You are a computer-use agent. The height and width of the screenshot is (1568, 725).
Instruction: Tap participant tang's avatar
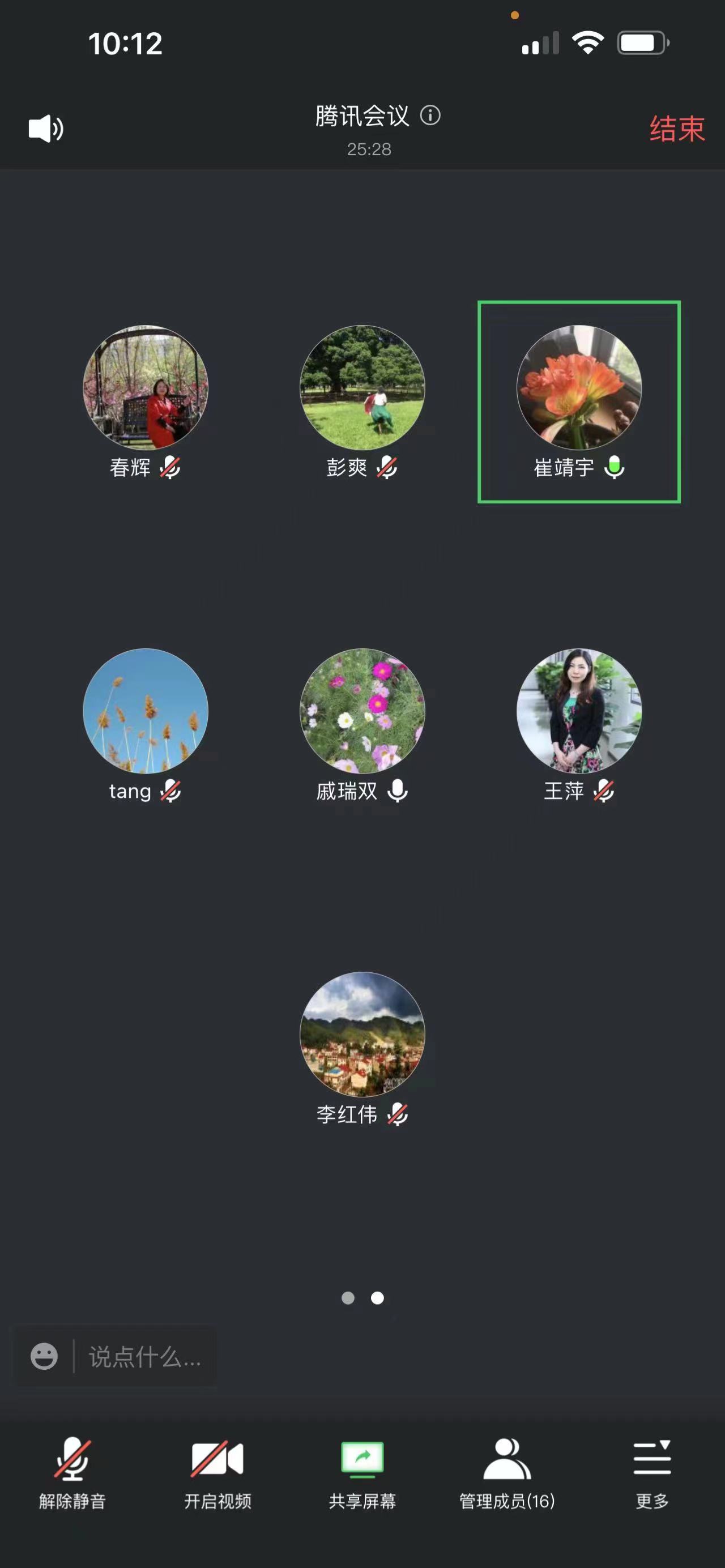[x=146, y=711]
